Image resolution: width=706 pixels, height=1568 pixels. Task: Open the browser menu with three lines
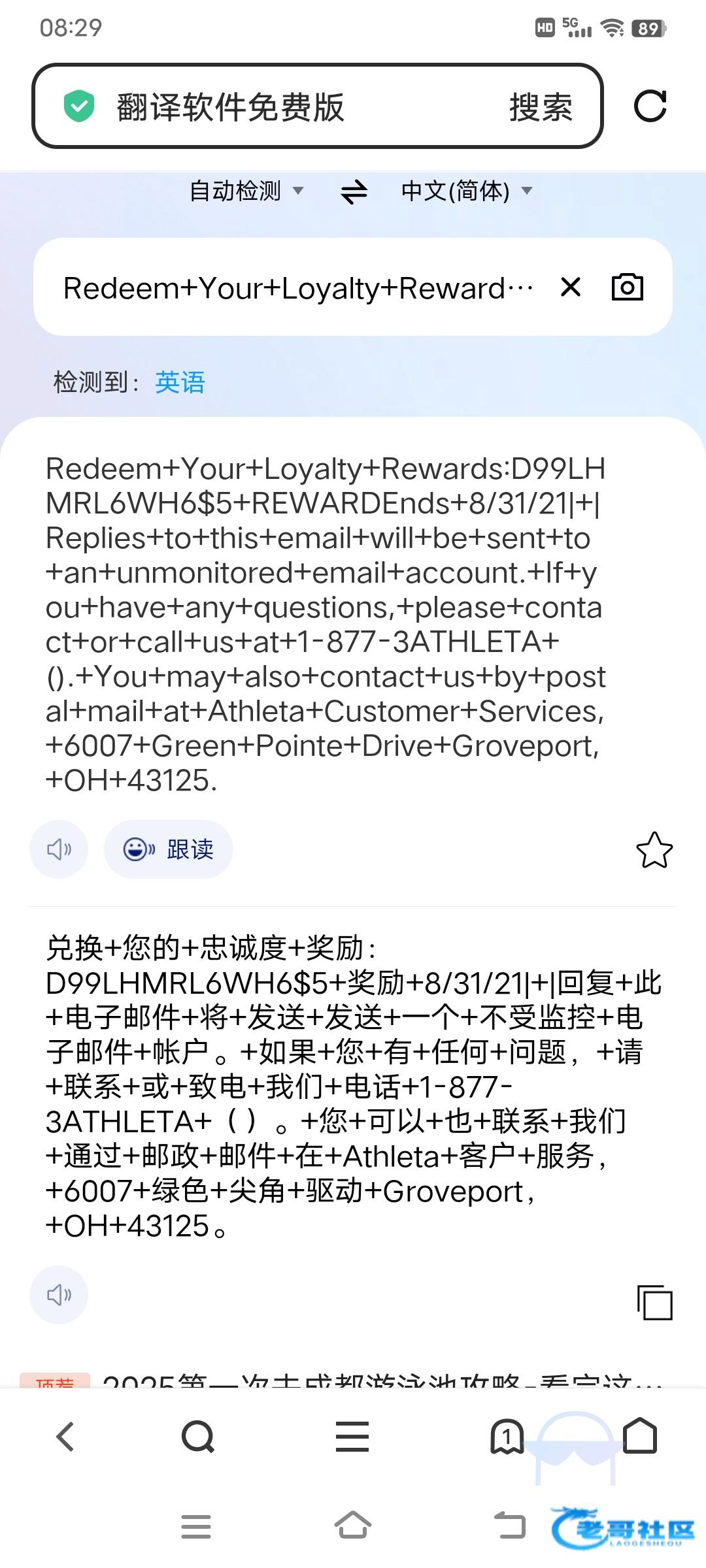(353, 1437)
